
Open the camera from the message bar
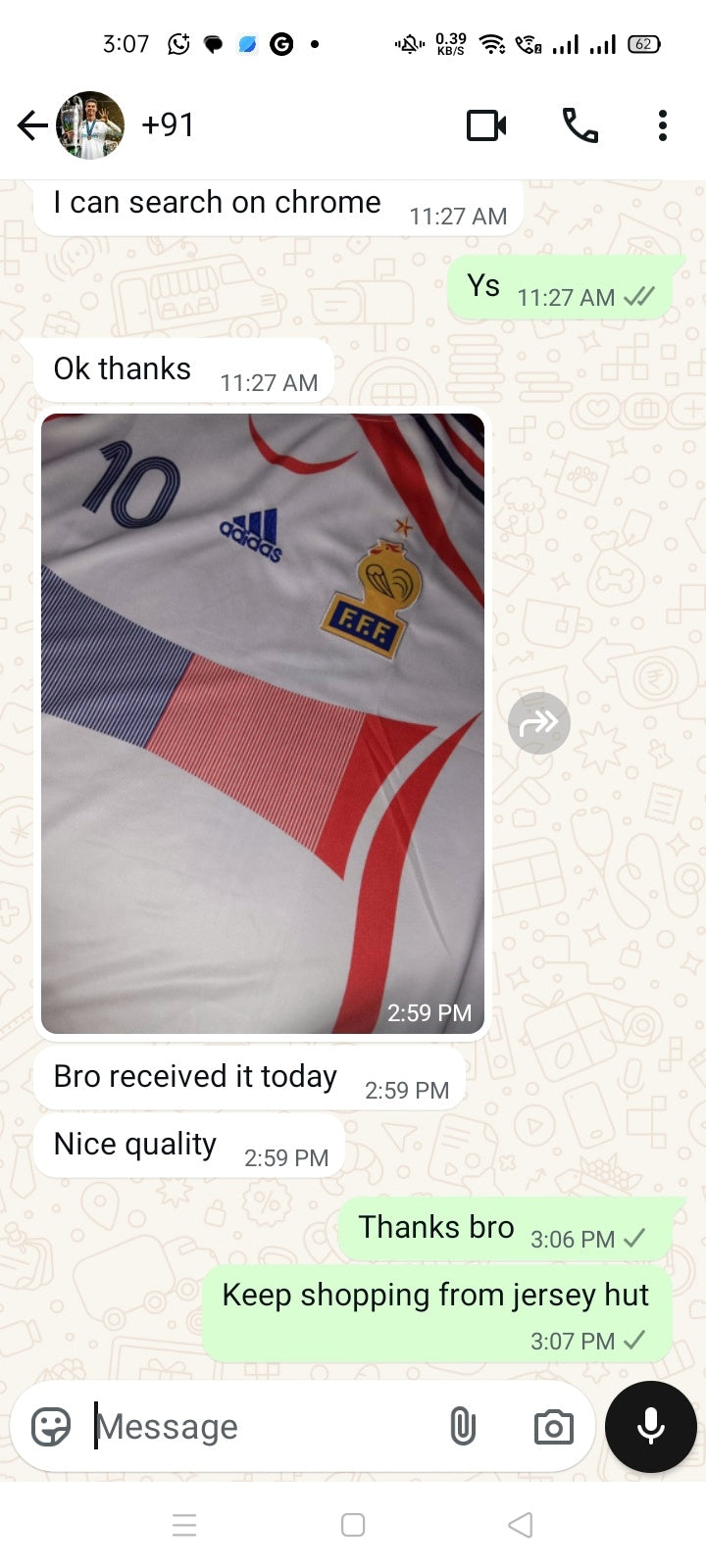coord(553,1427)
